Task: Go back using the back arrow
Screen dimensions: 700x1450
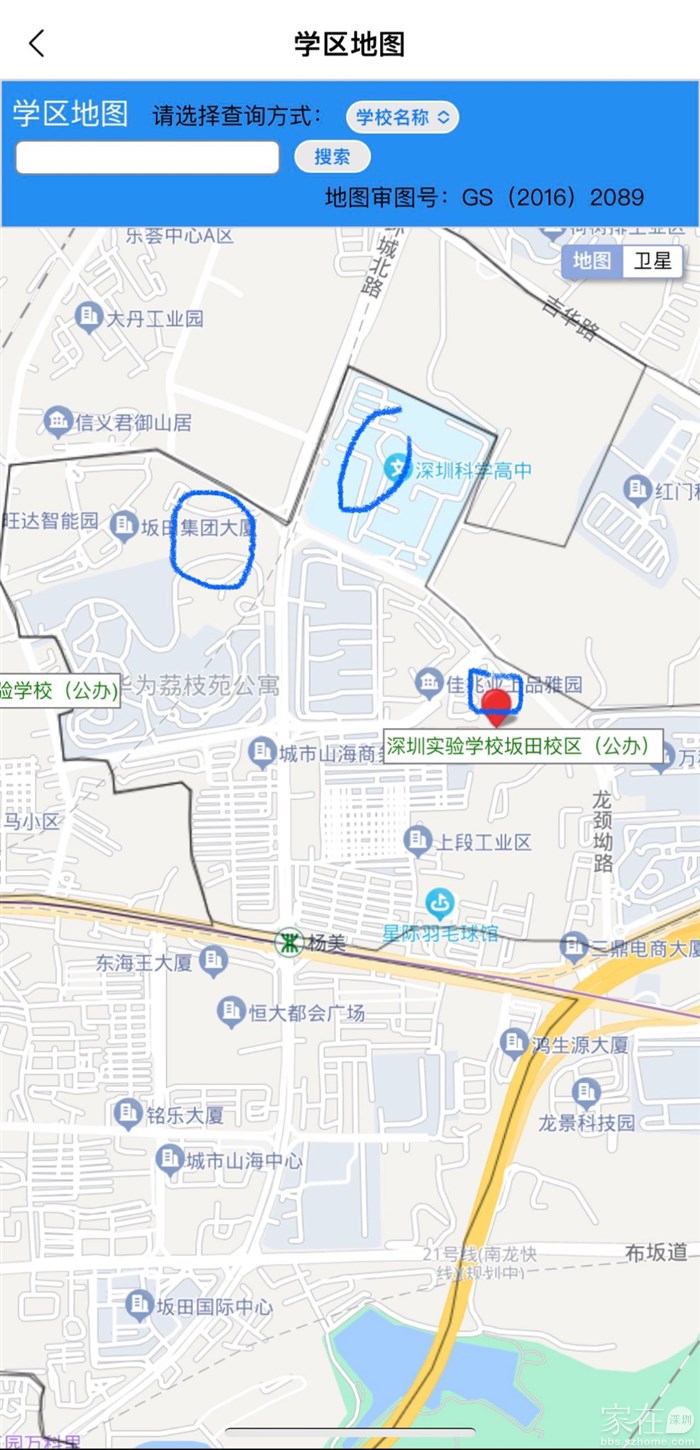Action: [x=37, y=43]
